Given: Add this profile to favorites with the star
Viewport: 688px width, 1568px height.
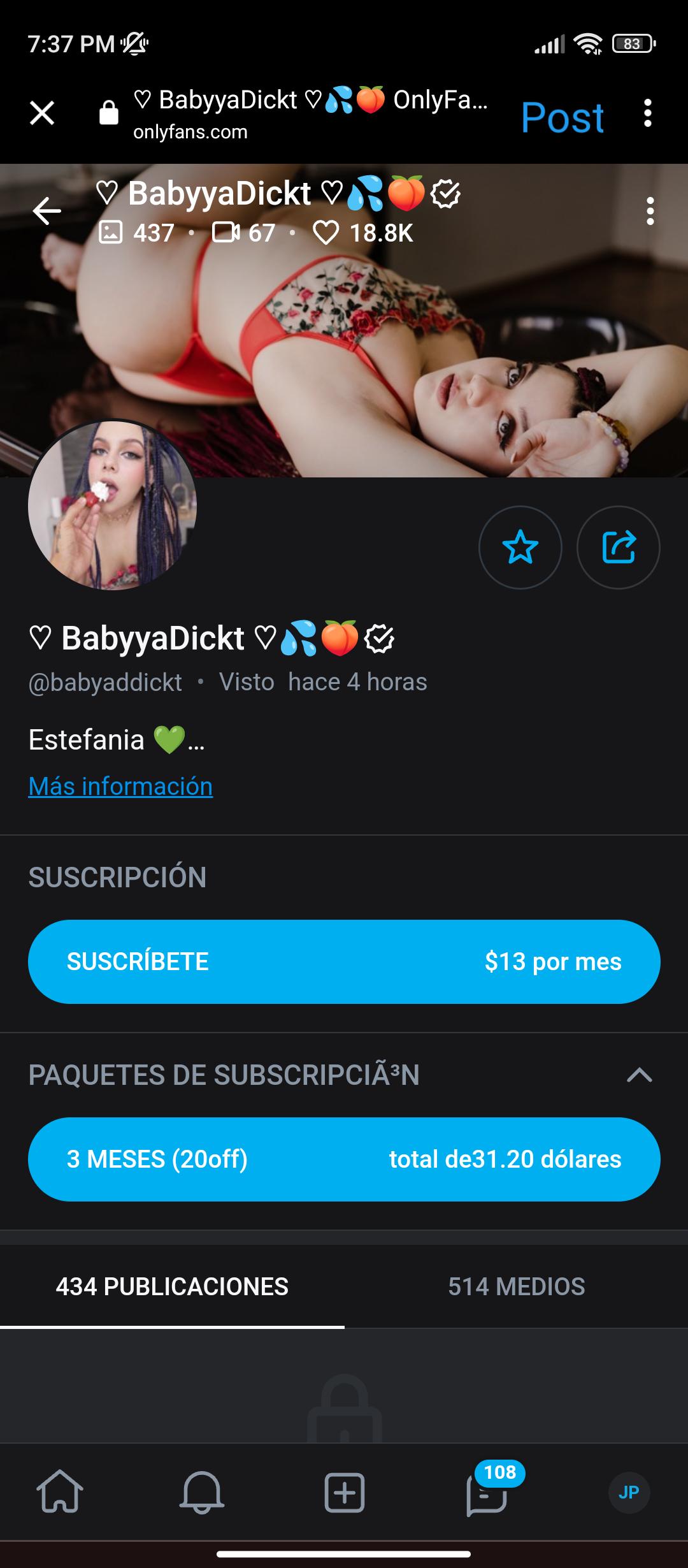Looking at the screenshot, I should (520, 547).
